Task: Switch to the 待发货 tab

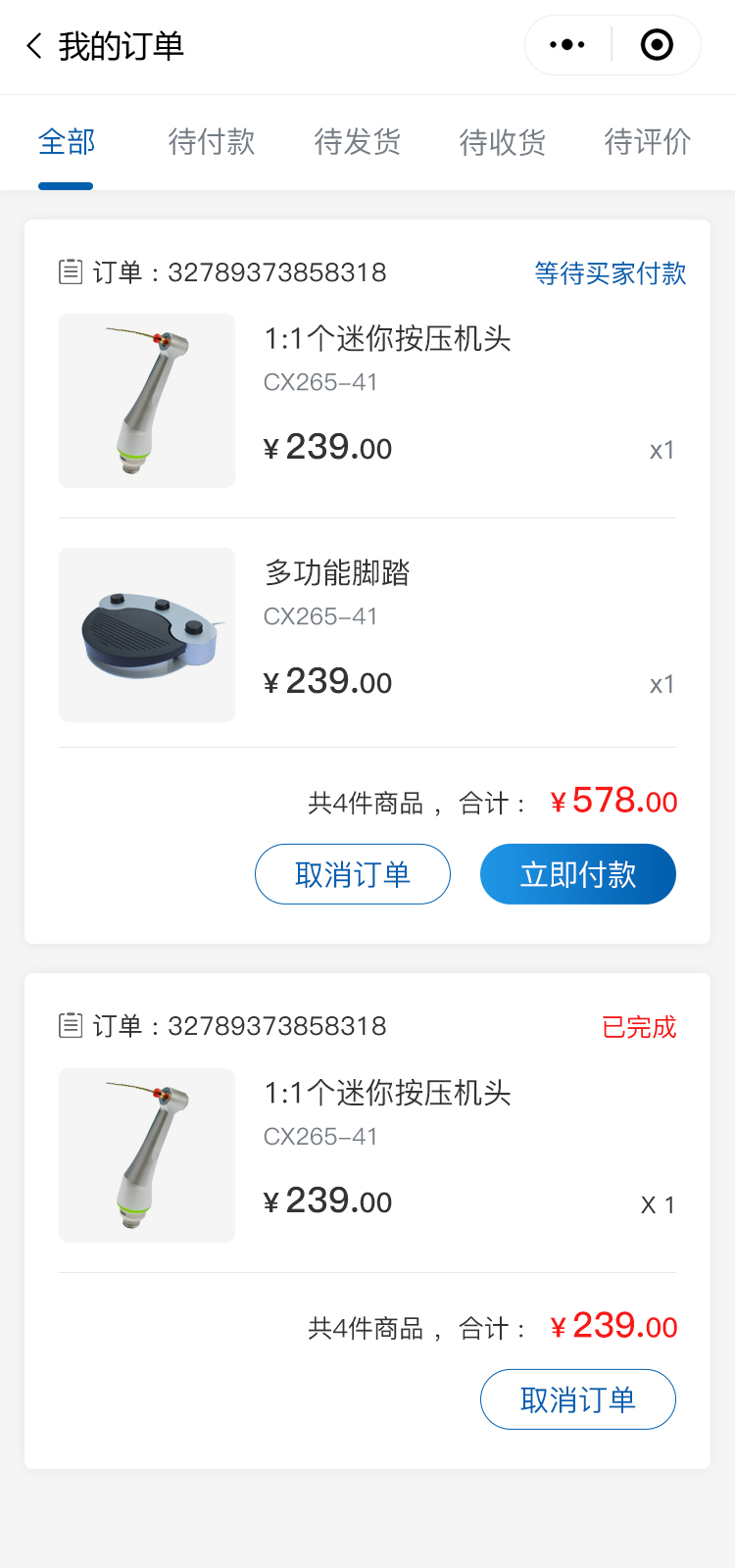Action: [357, 143]
